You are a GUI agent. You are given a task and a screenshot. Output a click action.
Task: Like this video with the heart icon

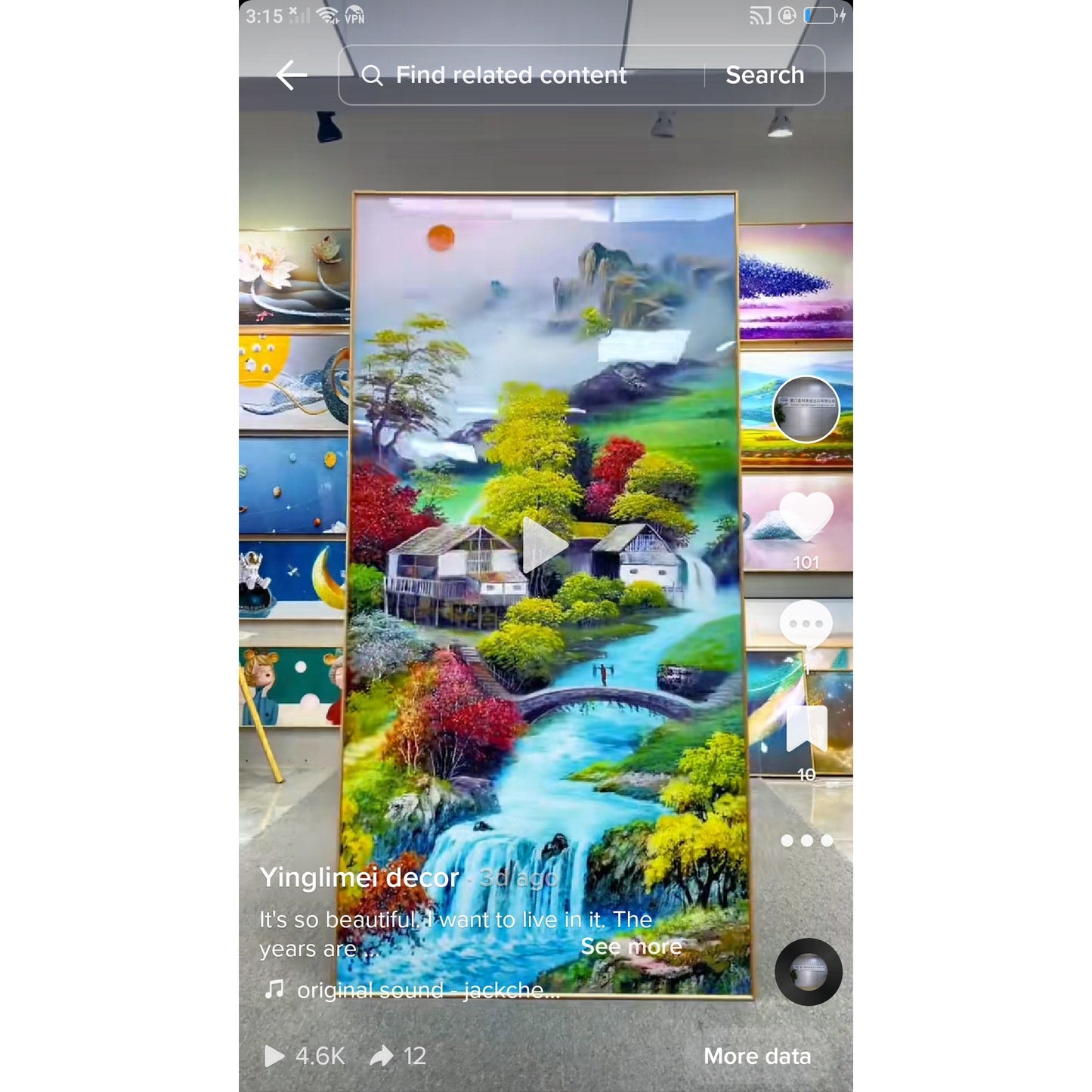[x=806, y=518]
